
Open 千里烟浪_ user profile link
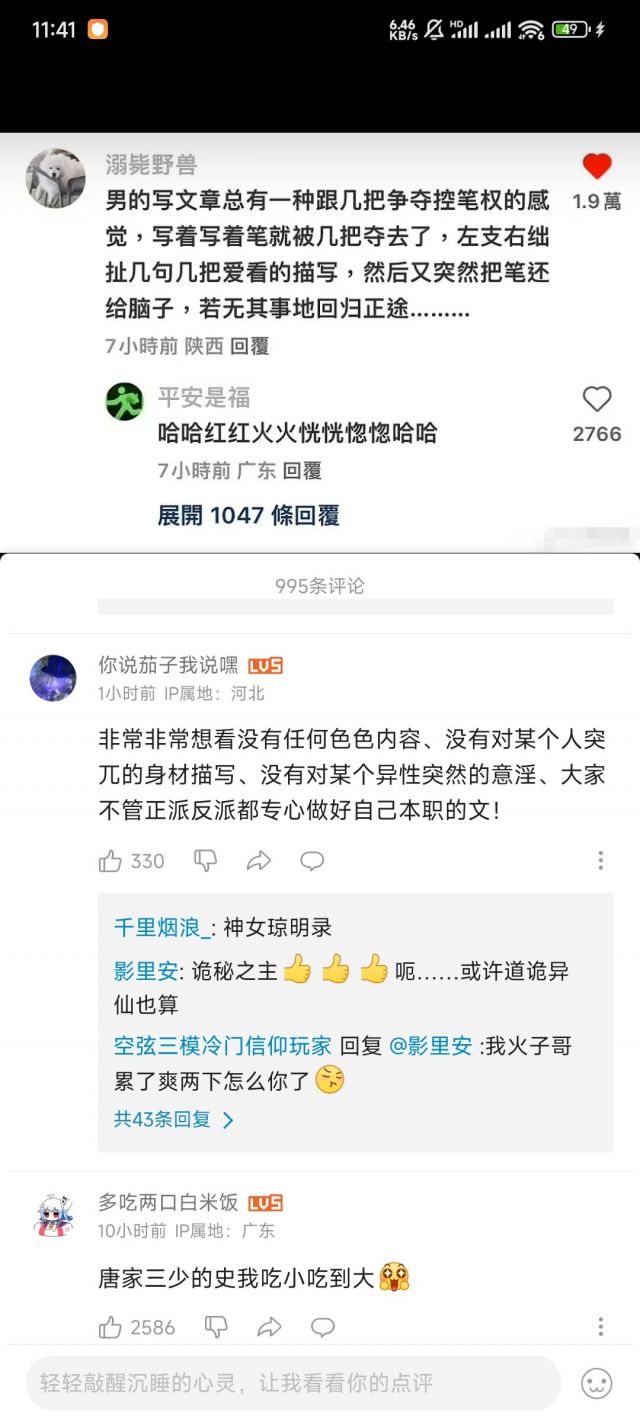tap(162, 928)
